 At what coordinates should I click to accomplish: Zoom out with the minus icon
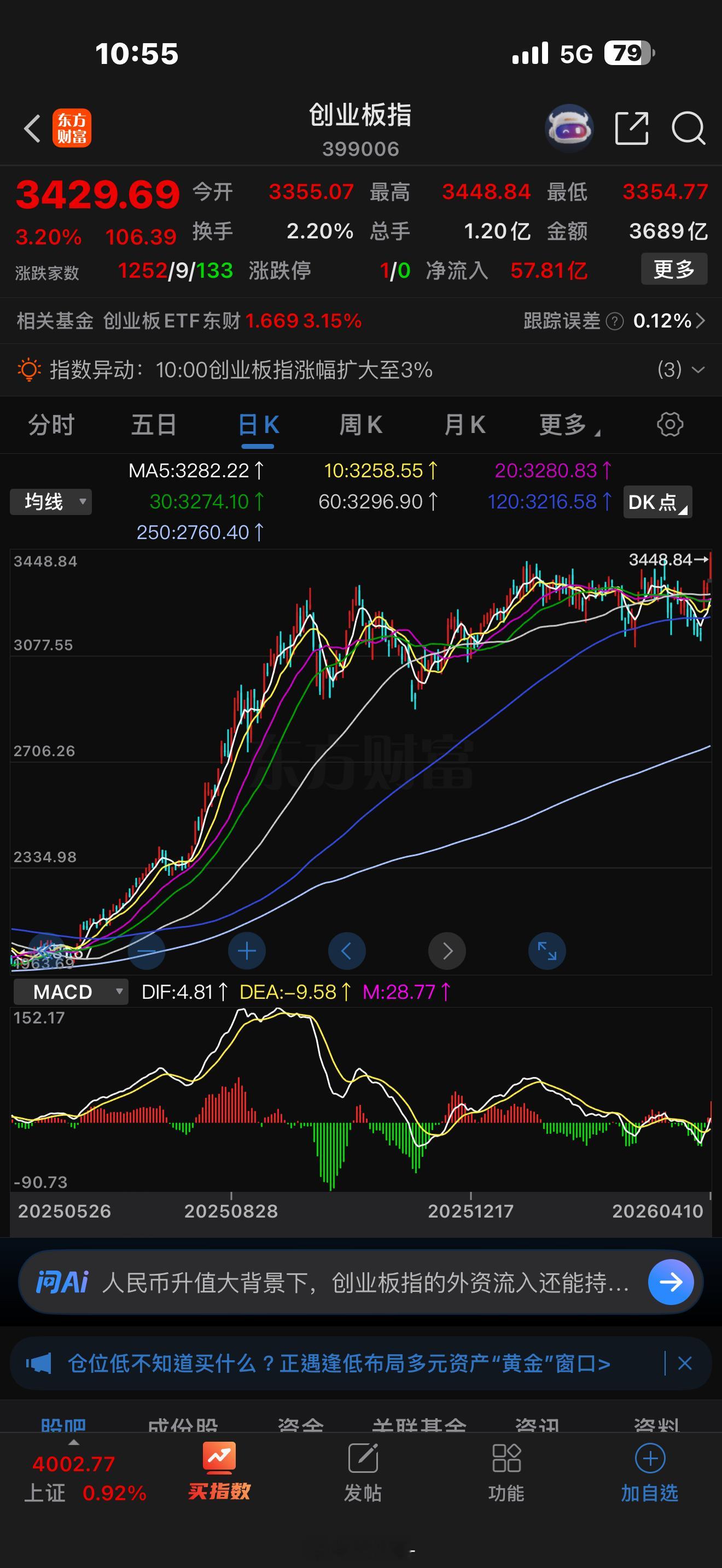tap(146, 951)
